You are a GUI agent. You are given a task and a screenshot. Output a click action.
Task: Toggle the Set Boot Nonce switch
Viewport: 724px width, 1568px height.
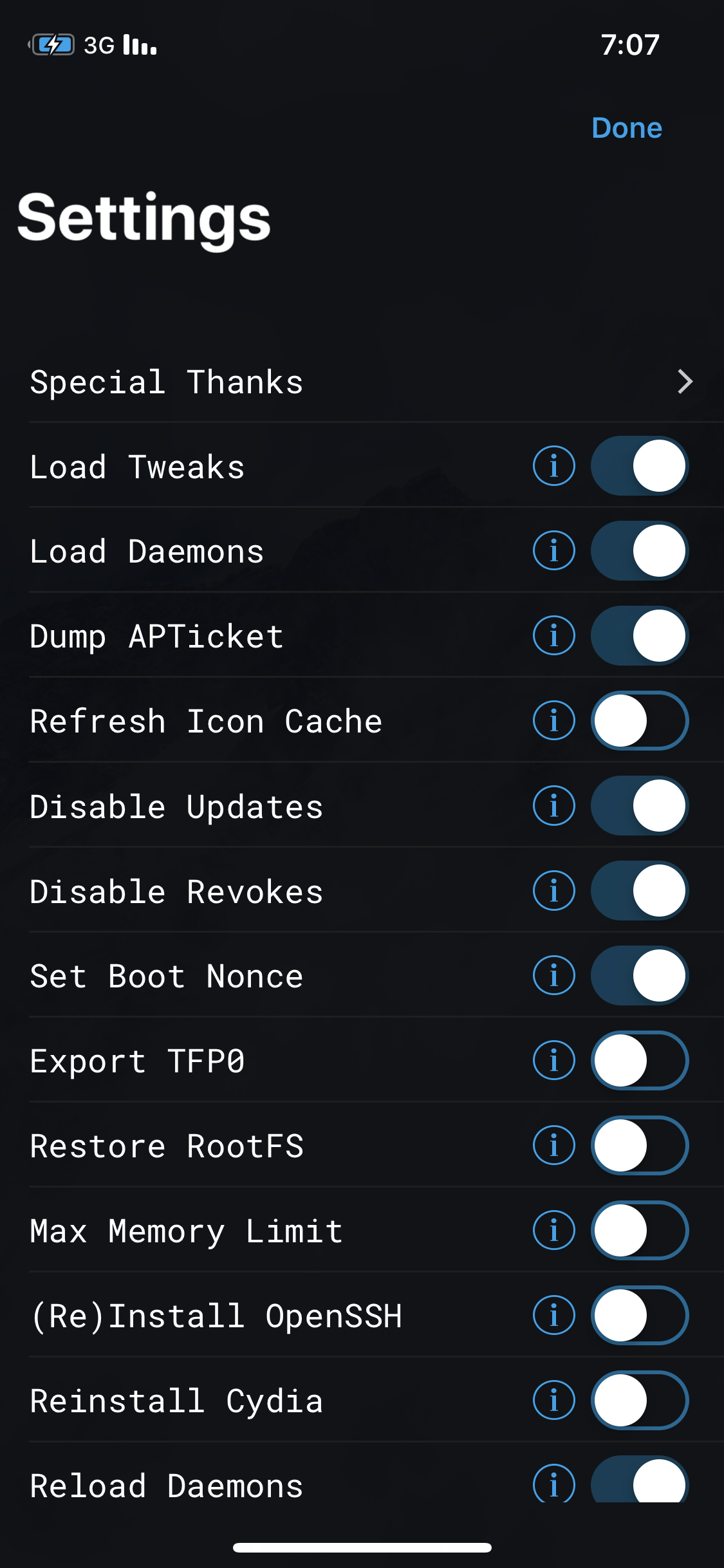tap(639, 976)
